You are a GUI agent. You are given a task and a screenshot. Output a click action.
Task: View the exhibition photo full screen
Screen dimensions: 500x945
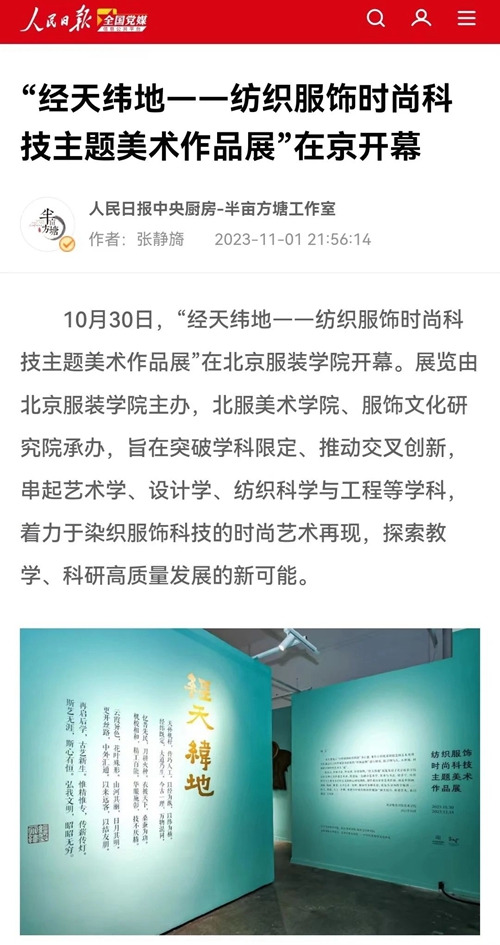pyautogui.click(x=250, y=781)
